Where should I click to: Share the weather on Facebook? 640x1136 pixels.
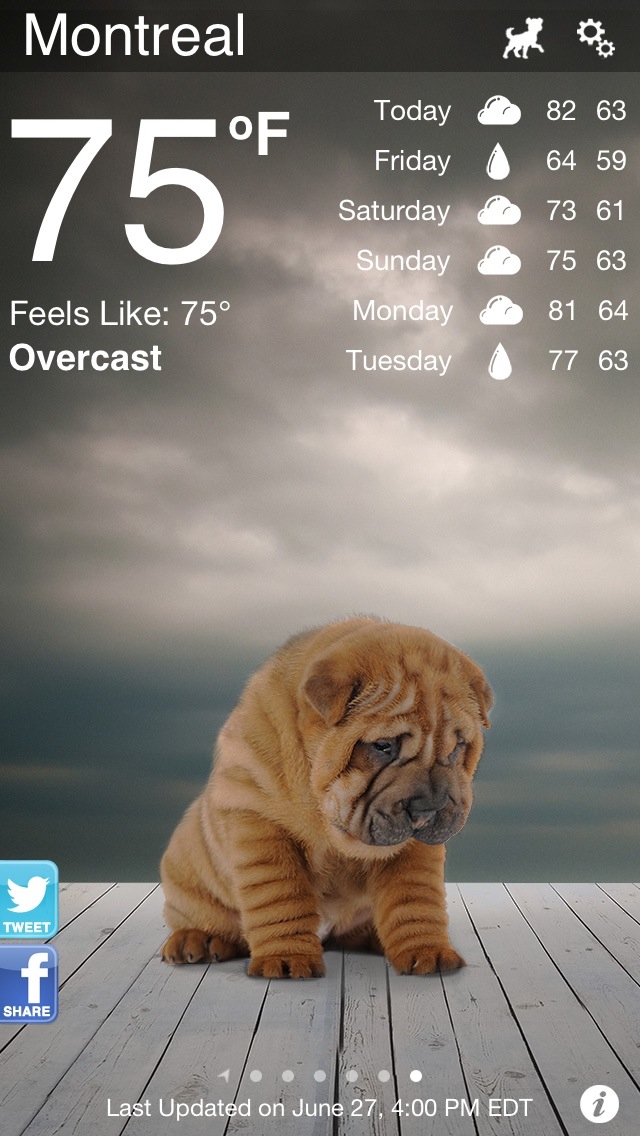[x=27, y=984]
